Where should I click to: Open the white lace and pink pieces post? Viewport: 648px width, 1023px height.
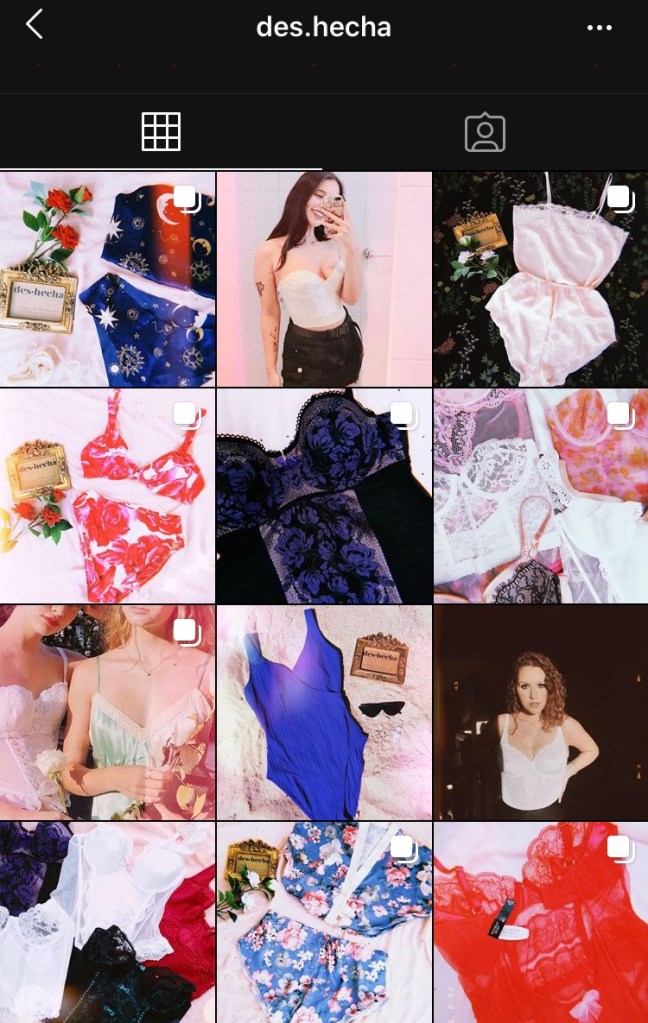pos(540,496)
